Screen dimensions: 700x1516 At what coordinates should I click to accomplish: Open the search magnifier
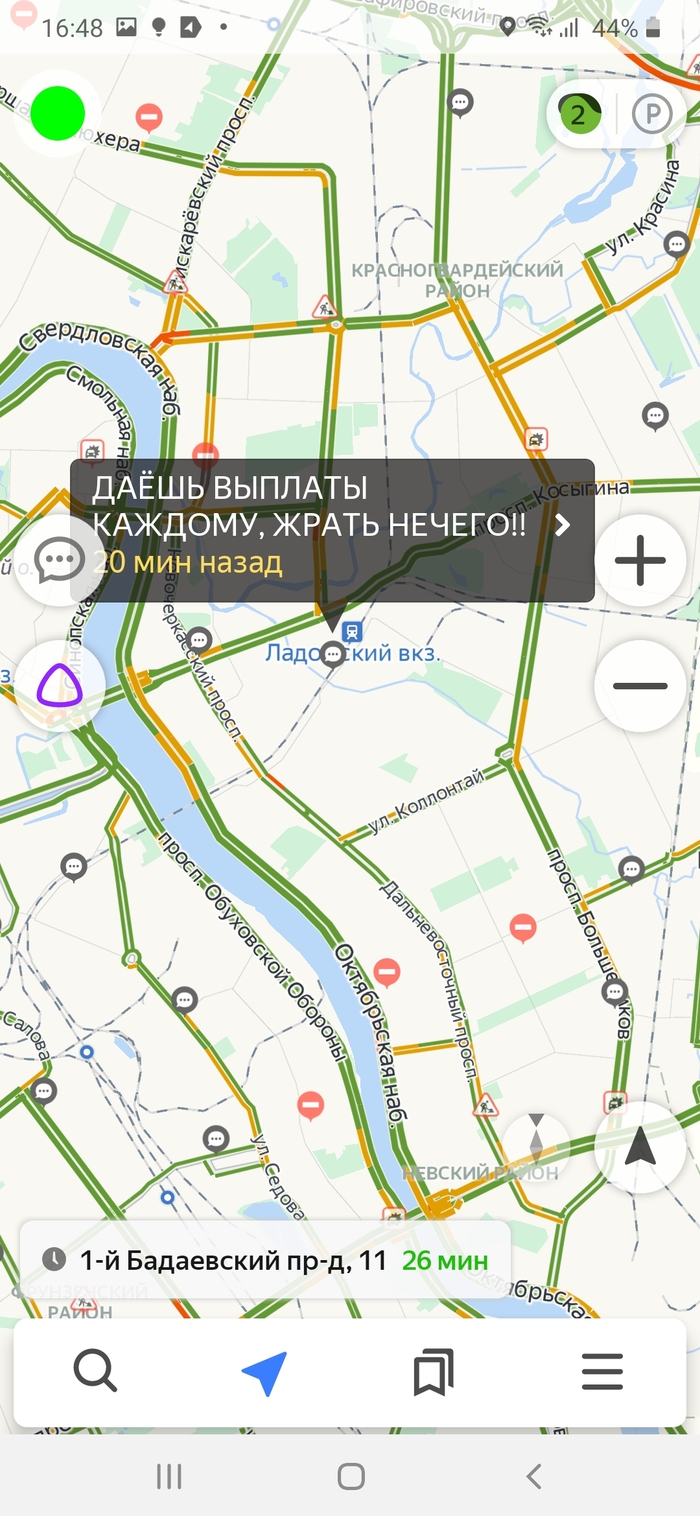pyautogui.click(x=95, y=1372)
